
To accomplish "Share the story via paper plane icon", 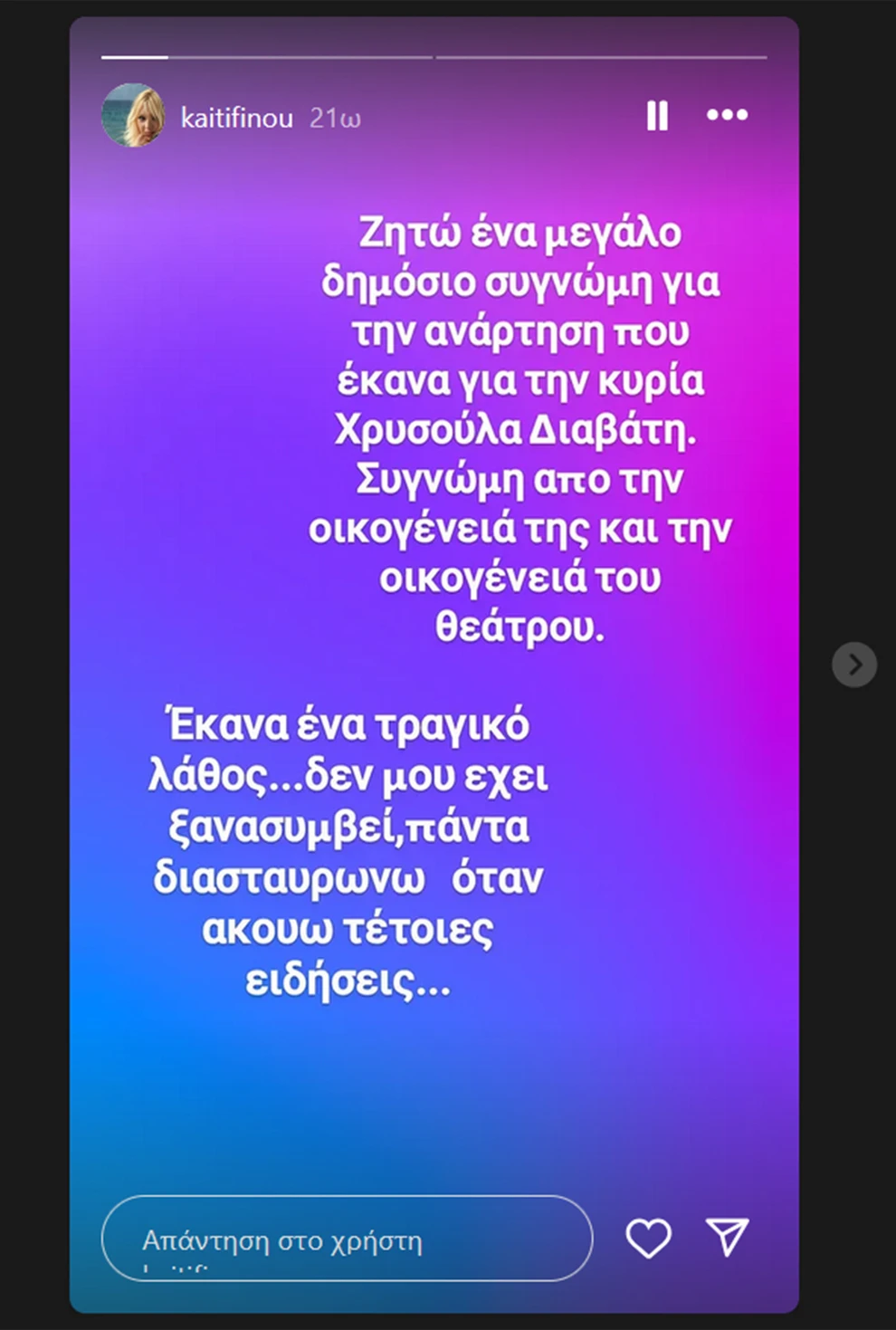I will pyautogui.click(x=727, y=1237).
